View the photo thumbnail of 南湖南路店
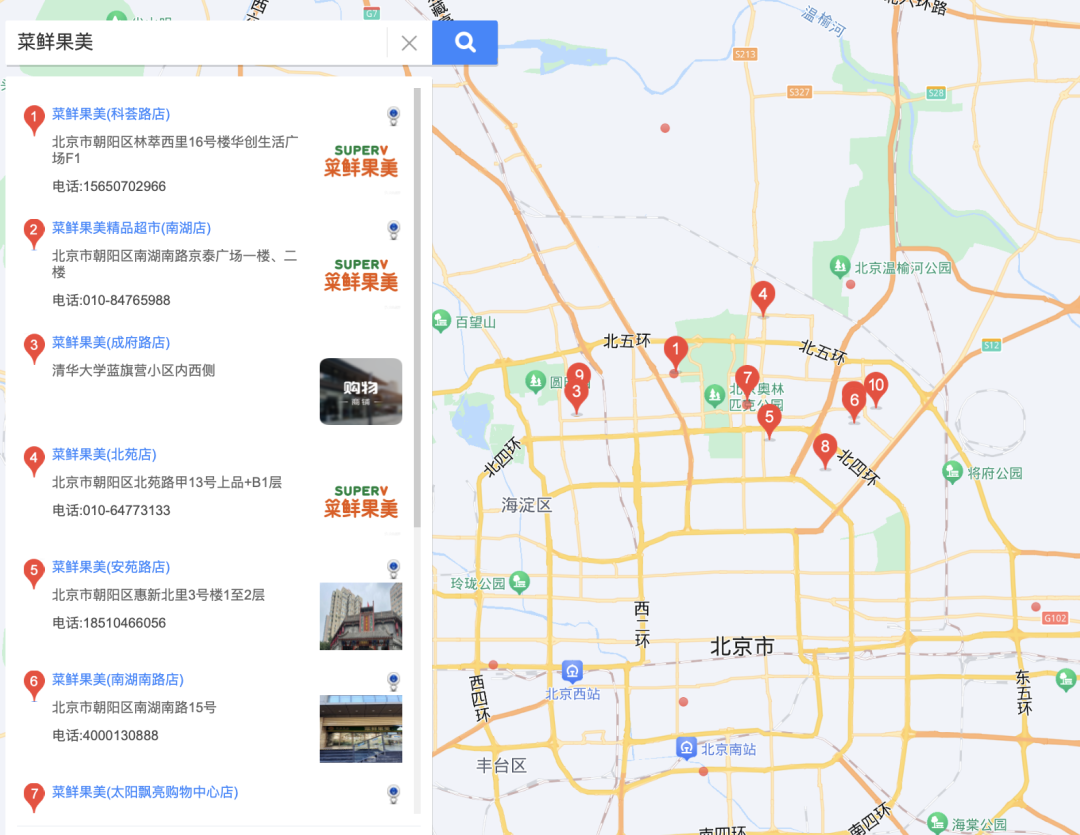 click(x=361, y=729)
